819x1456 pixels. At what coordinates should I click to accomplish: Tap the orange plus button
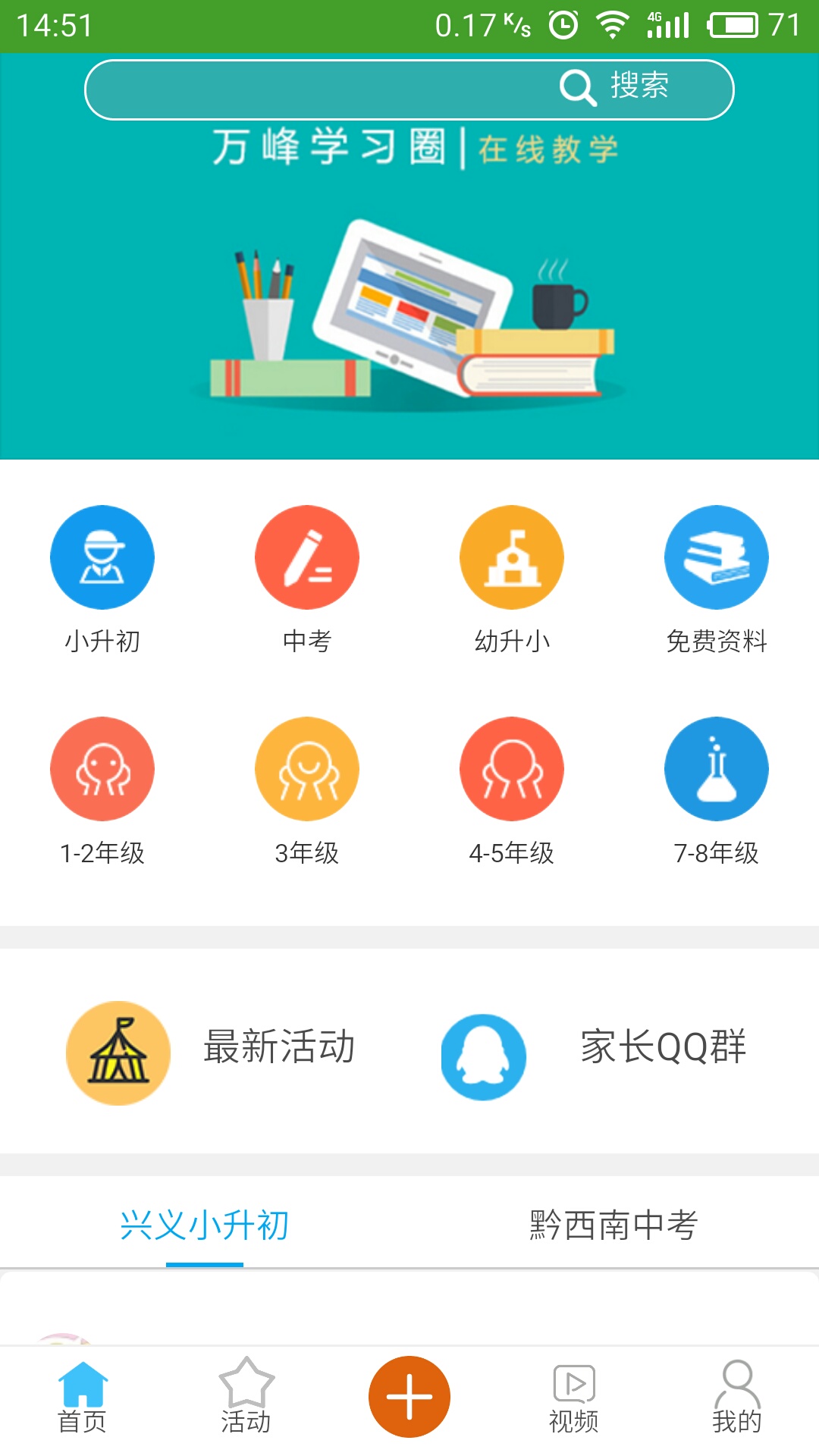pyautogui.click(x=409, y=1397)
